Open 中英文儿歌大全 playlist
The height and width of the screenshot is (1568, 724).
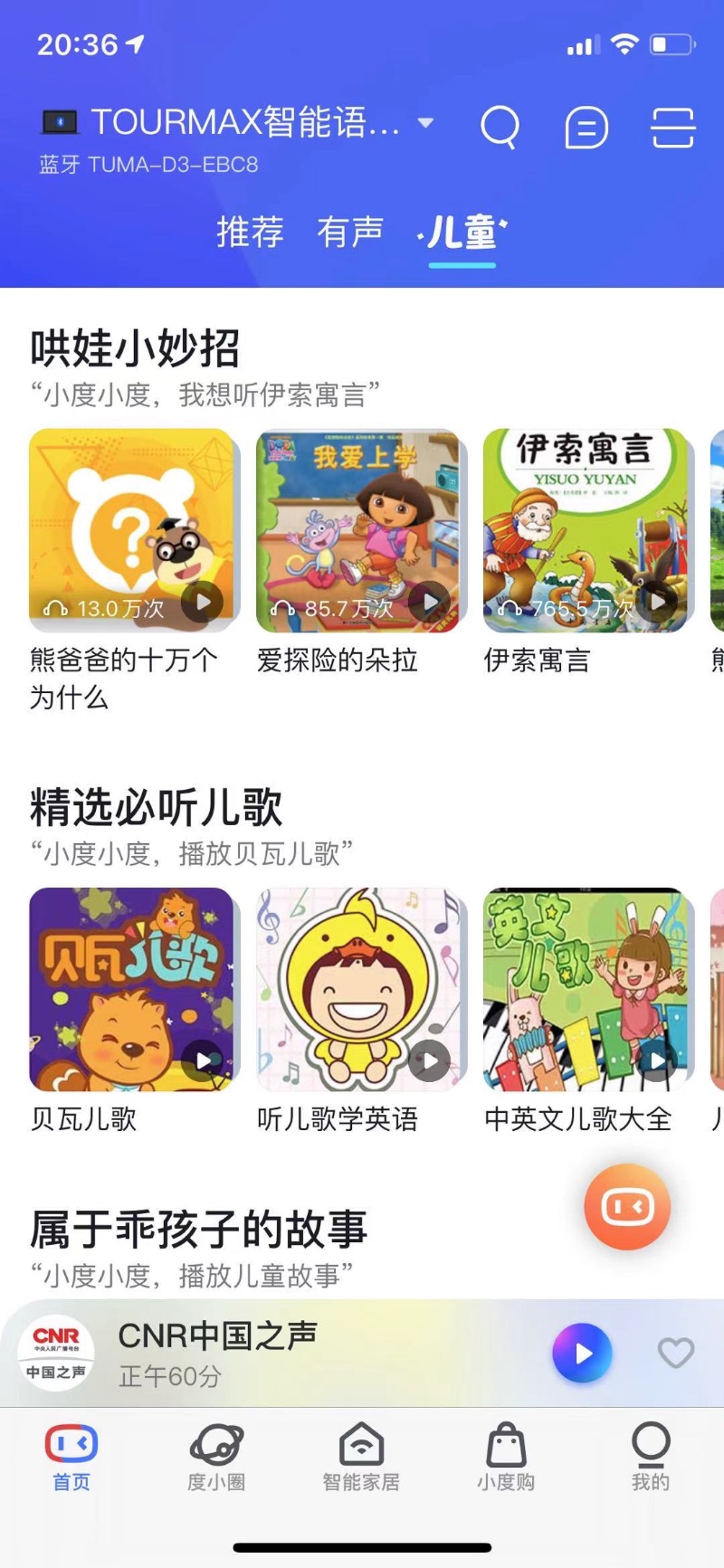(x=586, y=989)
